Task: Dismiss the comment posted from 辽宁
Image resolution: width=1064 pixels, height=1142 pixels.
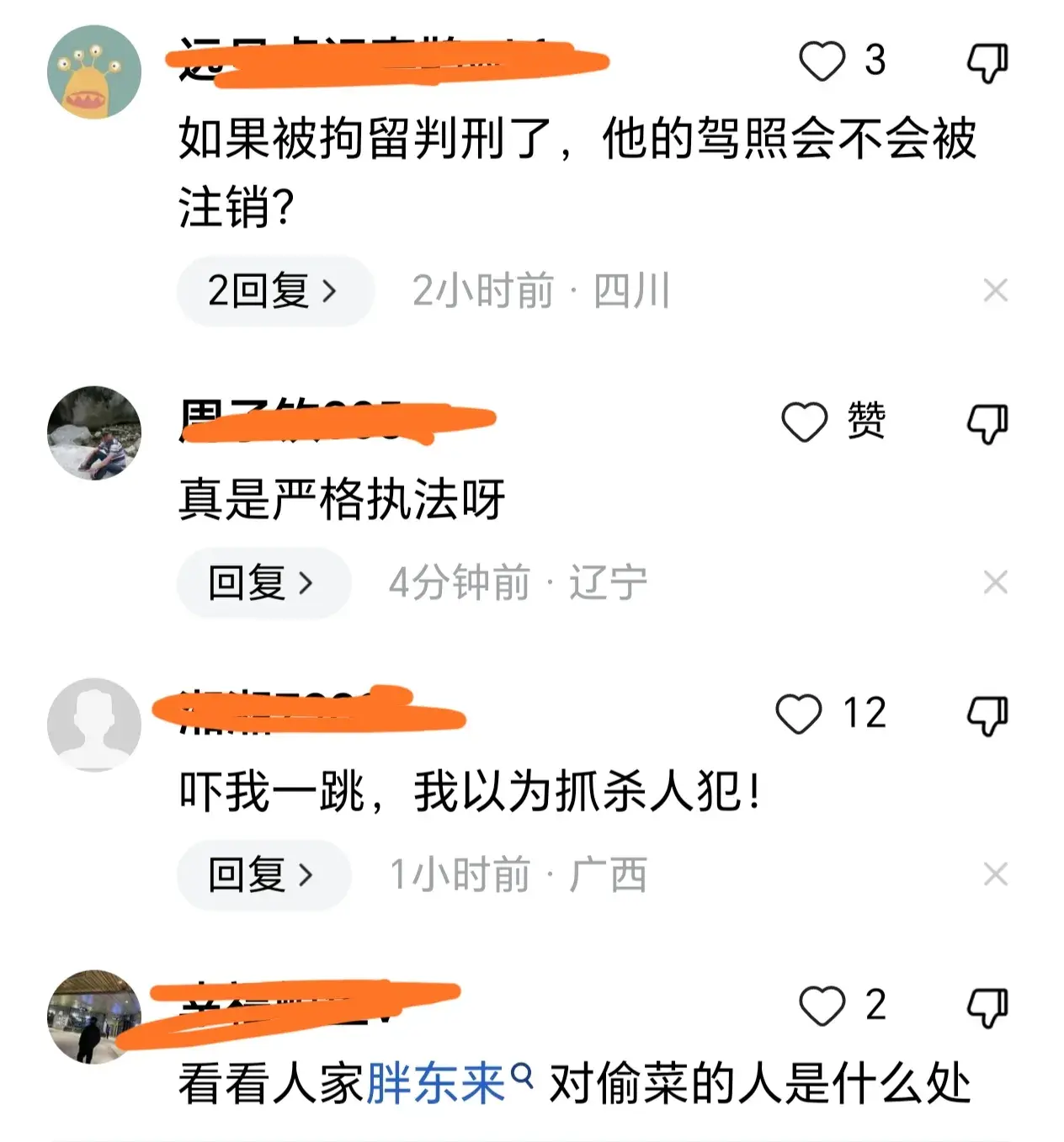Action: click(995, 582)
